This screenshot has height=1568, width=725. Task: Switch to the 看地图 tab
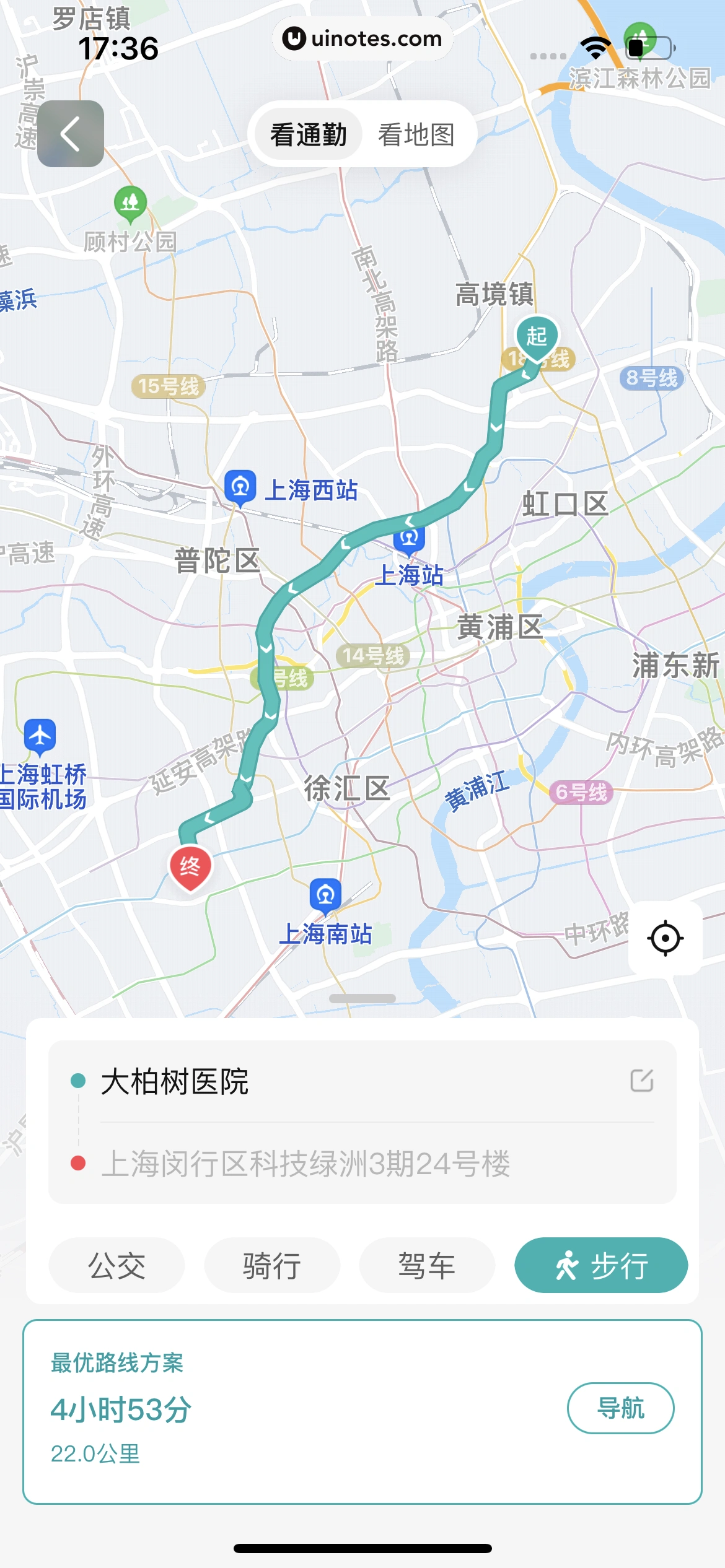(x=418, y=133)
